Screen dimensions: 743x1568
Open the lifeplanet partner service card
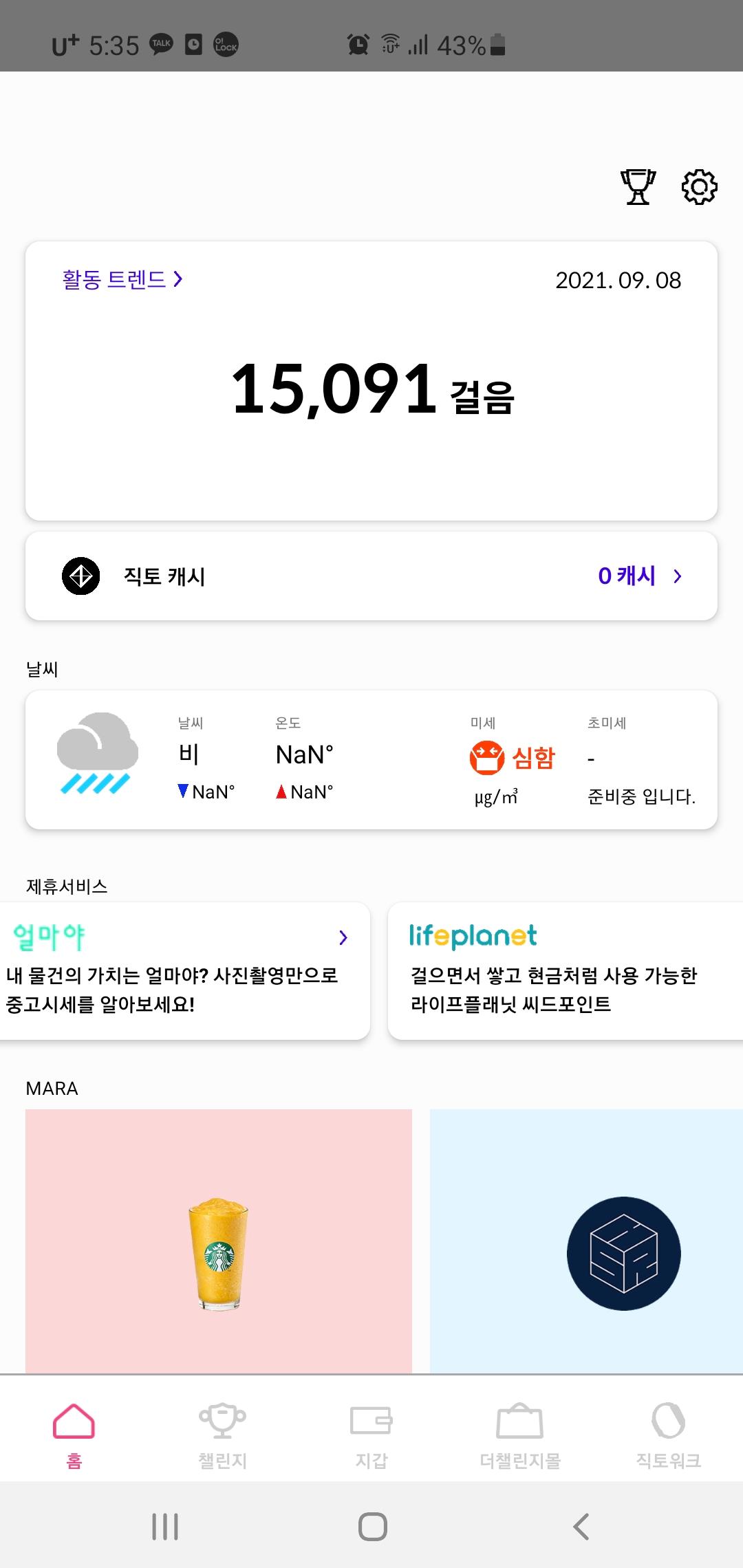pyautogui.click(x=566, y=970)
